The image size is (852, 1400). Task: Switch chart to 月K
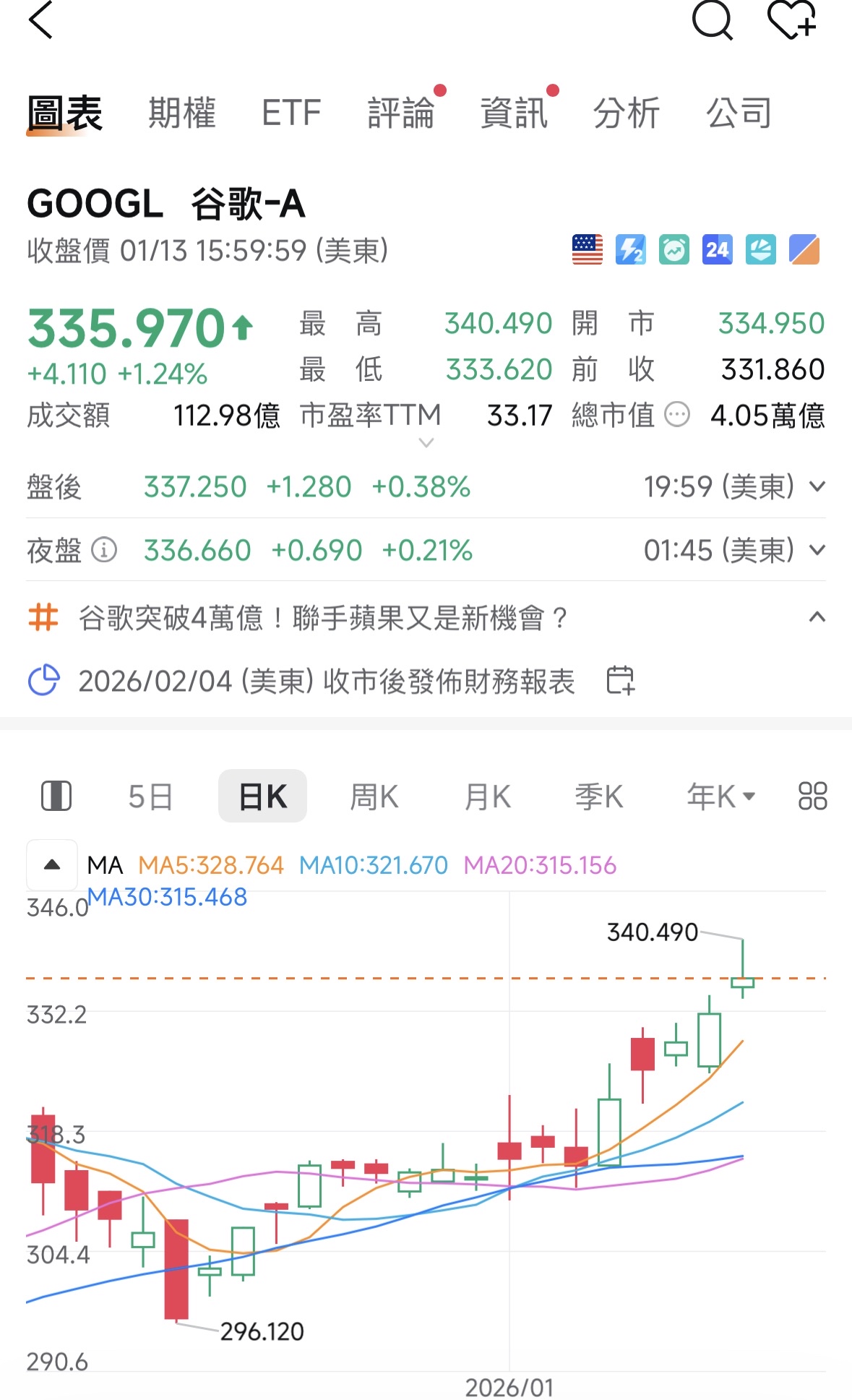point(487,796)
